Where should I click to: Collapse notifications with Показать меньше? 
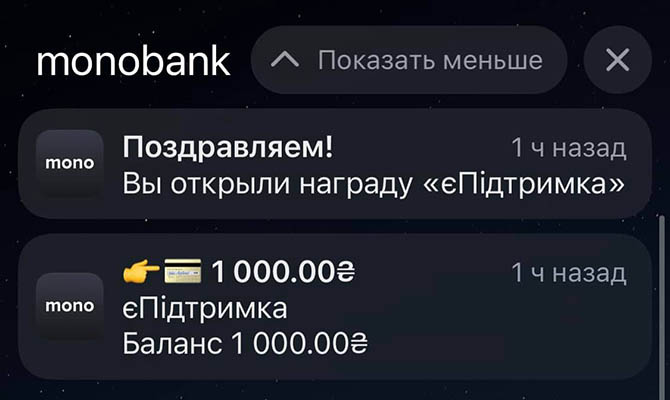coord(408,61)
